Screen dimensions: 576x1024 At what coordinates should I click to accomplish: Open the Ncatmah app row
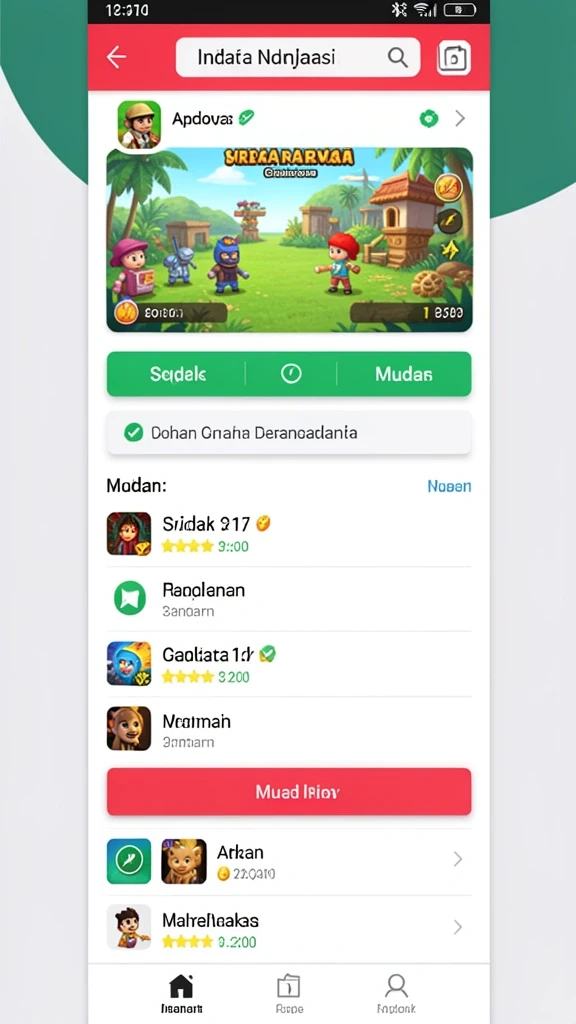(289, 729)
